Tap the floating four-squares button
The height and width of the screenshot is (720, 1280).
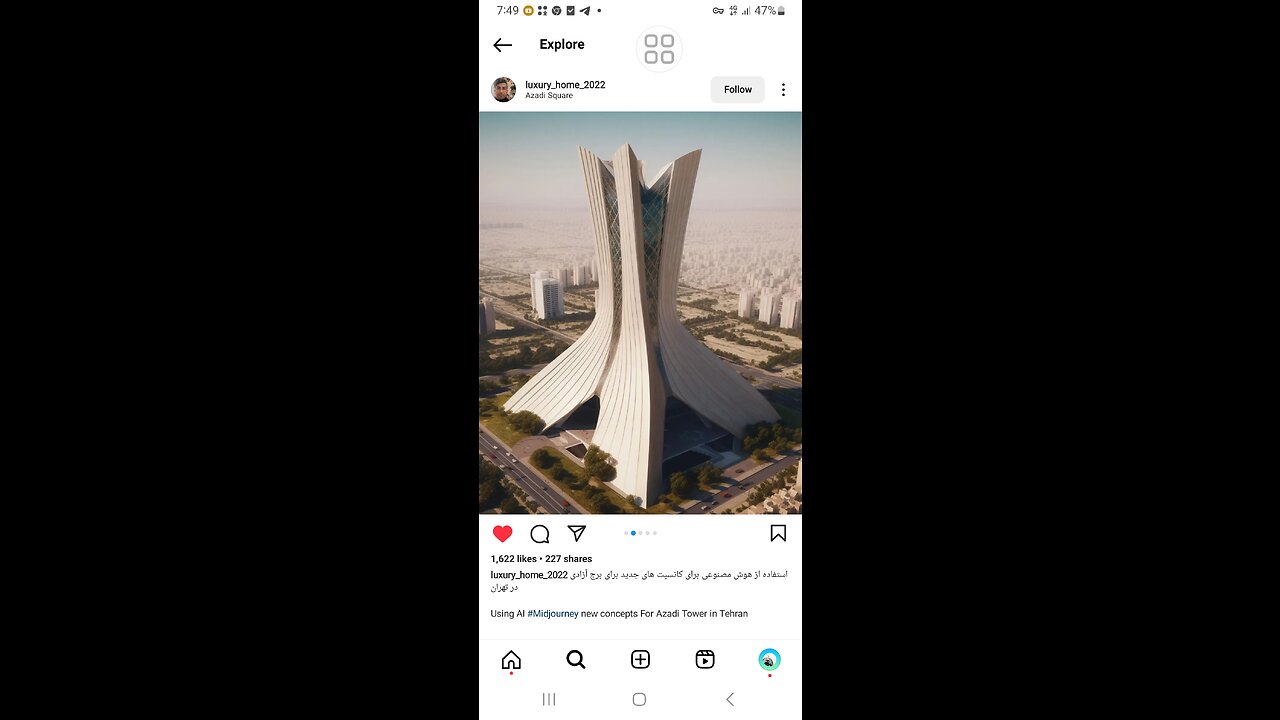(659, 49)
